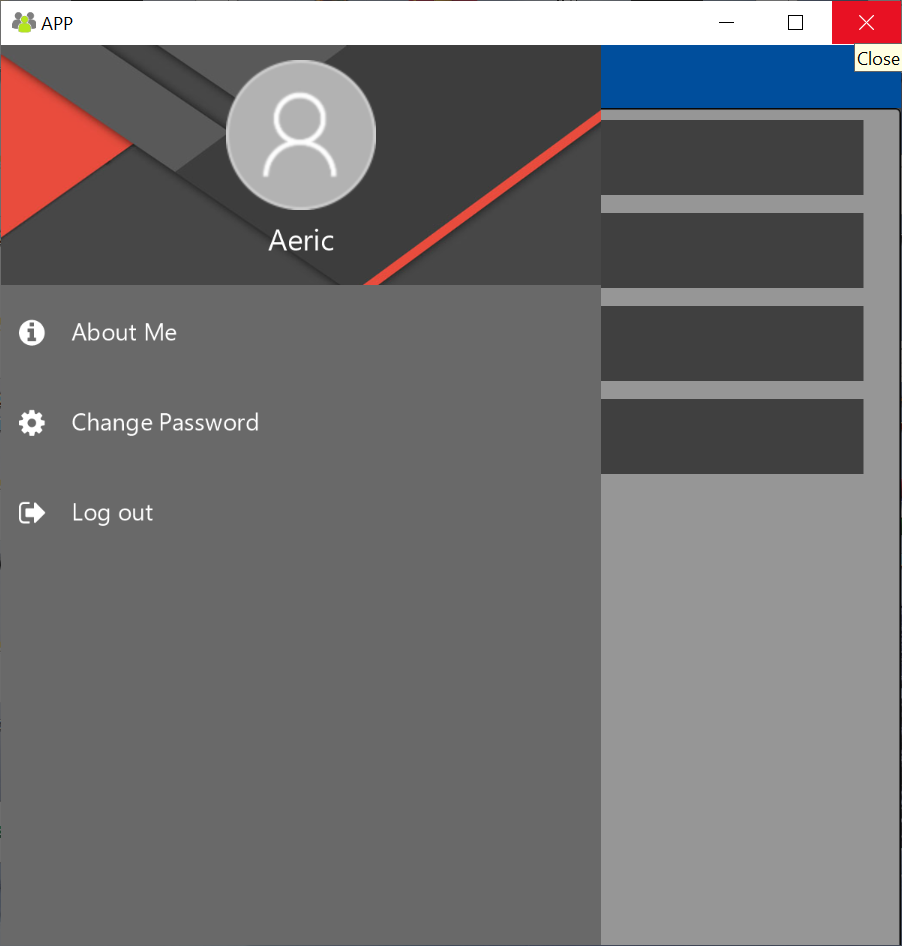
Task: Open Change Password settings
Action: (x=165, y=423)
